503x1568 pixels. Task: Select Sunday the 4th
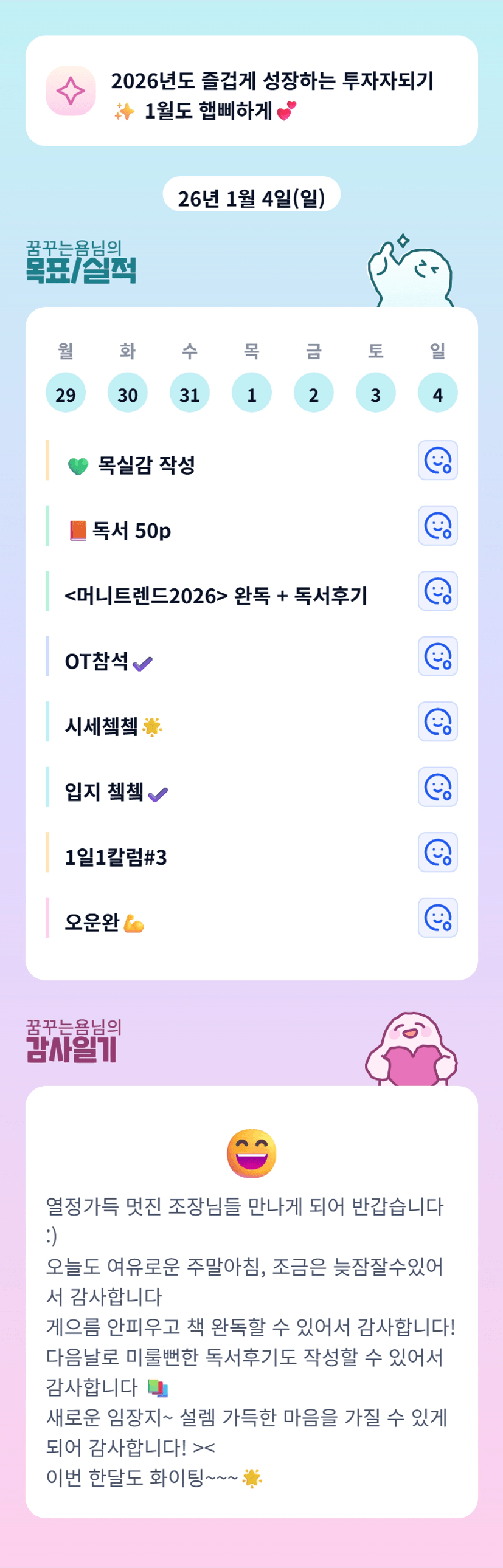437,393
